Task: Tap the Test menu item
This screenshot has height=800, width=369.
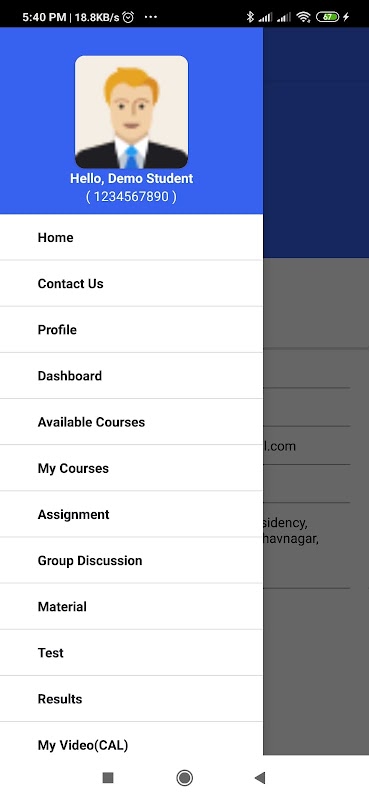Action: 131,653
